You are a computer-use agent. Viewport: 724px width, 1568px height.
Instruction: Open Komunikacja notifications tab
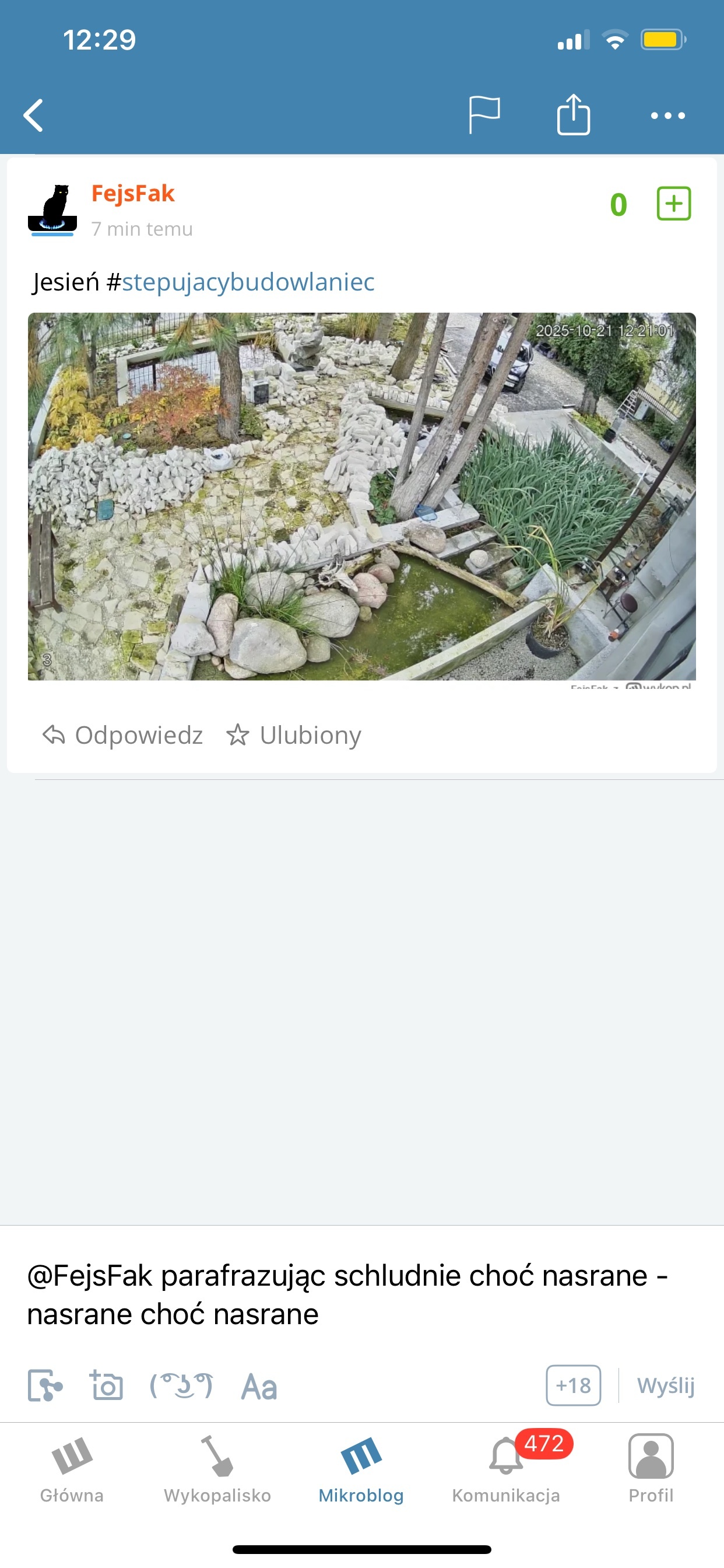click(x=505, y=1469)
